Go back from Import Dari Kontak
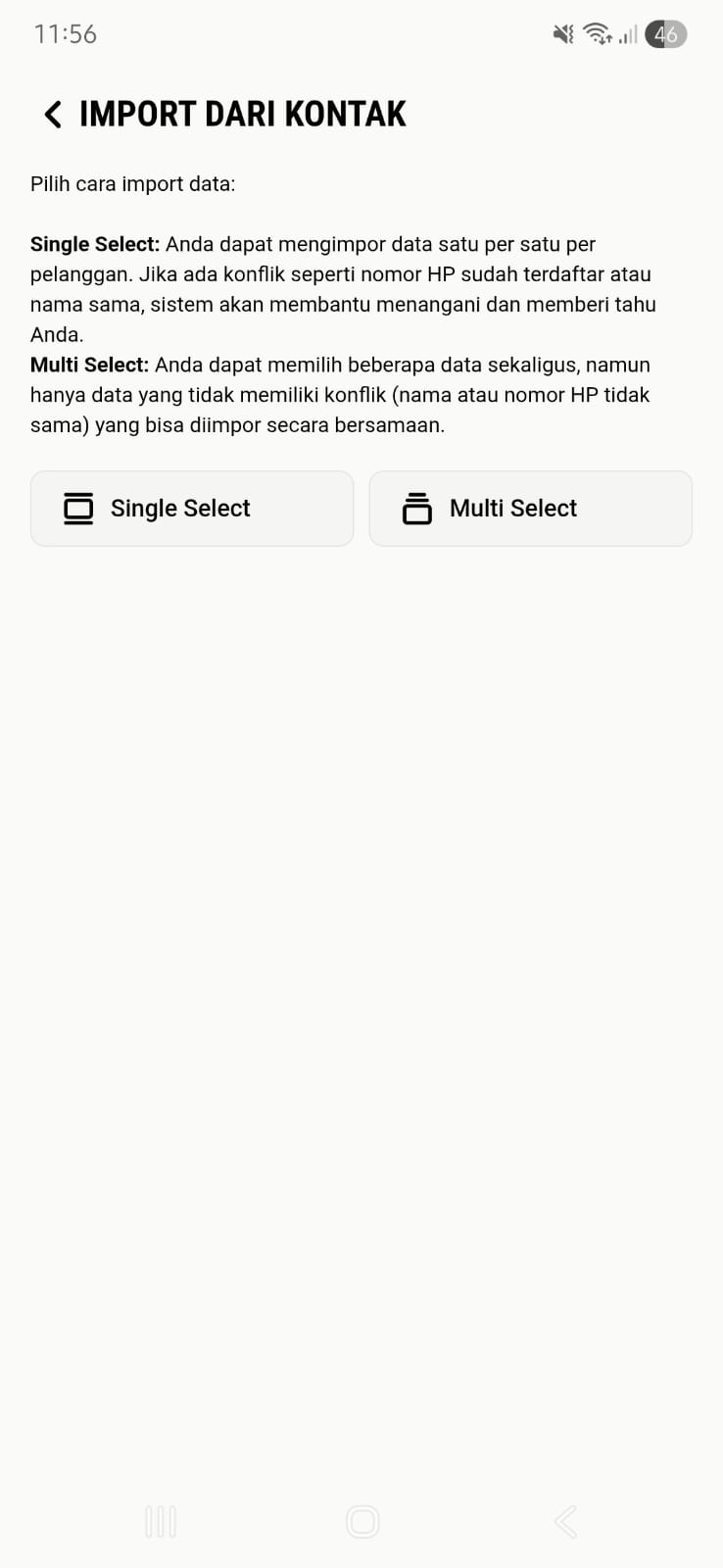Viewport: 723px width, 1568px height. click(53, 115)
